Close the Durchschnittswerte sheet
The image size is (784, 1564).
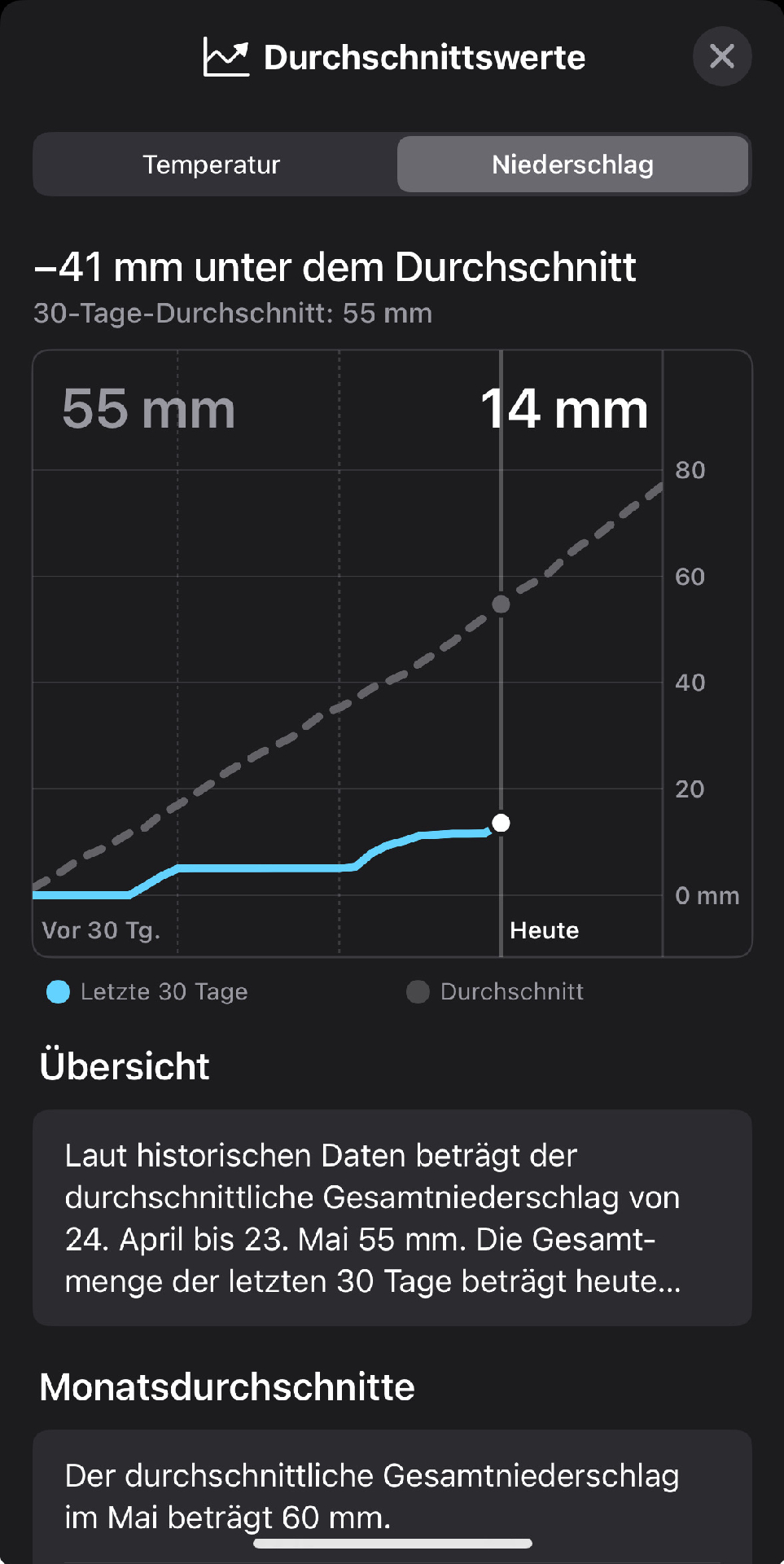click(x=721, y=57)
